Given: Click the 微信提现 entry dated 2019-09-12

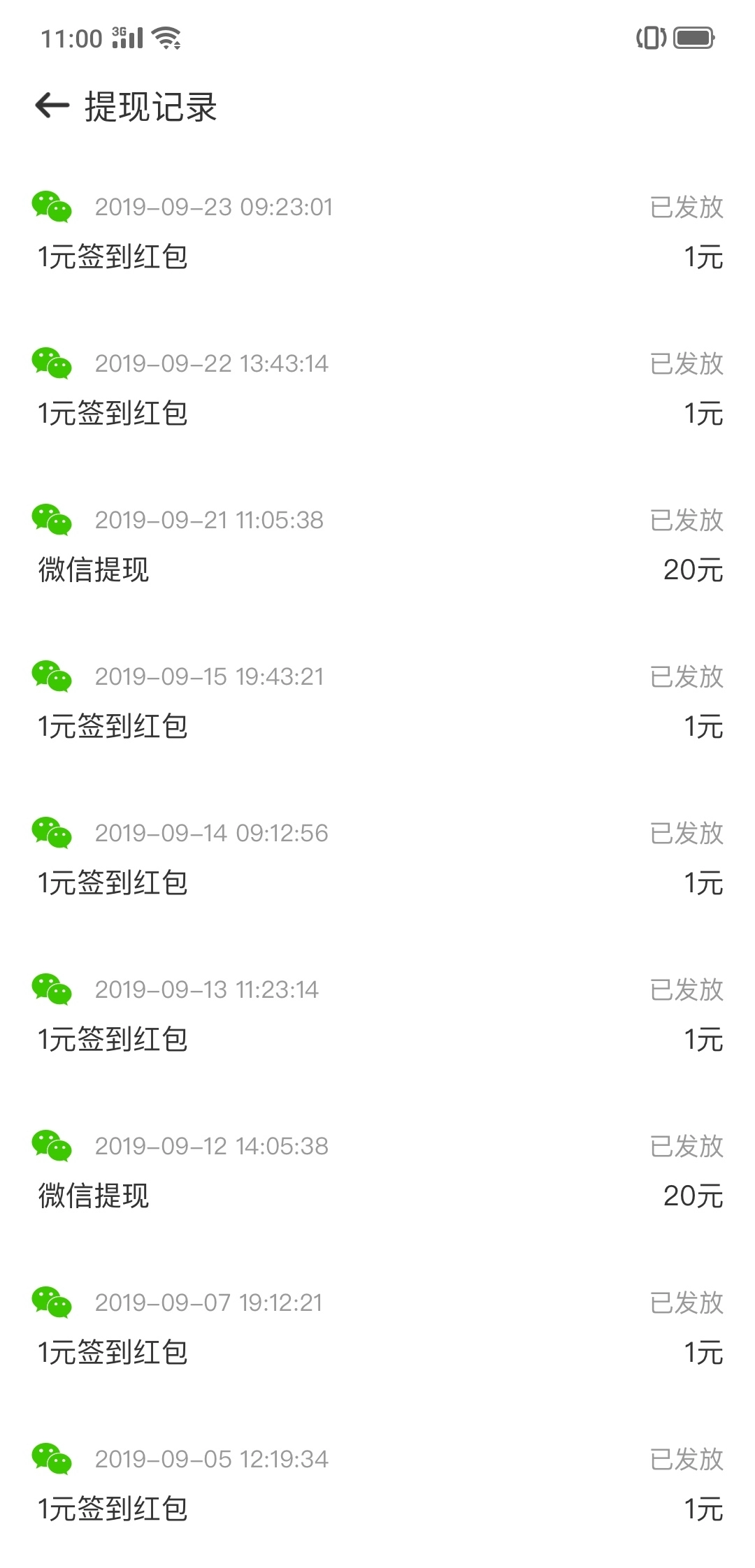Looking at the screenshot, I should [x=93, y=1196].
